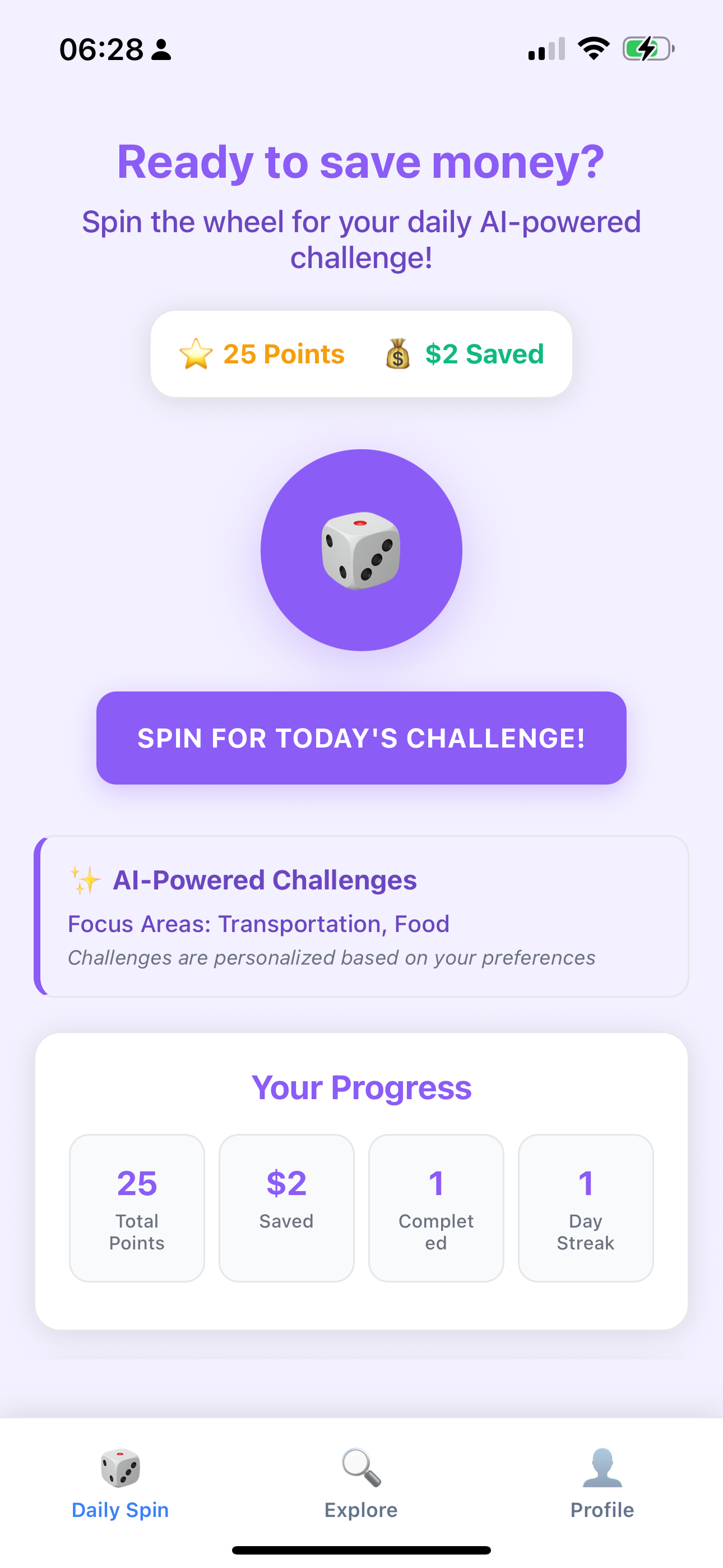Screen dimensions: 723x1568
Task: Open the Profile tab
Action: 602,1483
